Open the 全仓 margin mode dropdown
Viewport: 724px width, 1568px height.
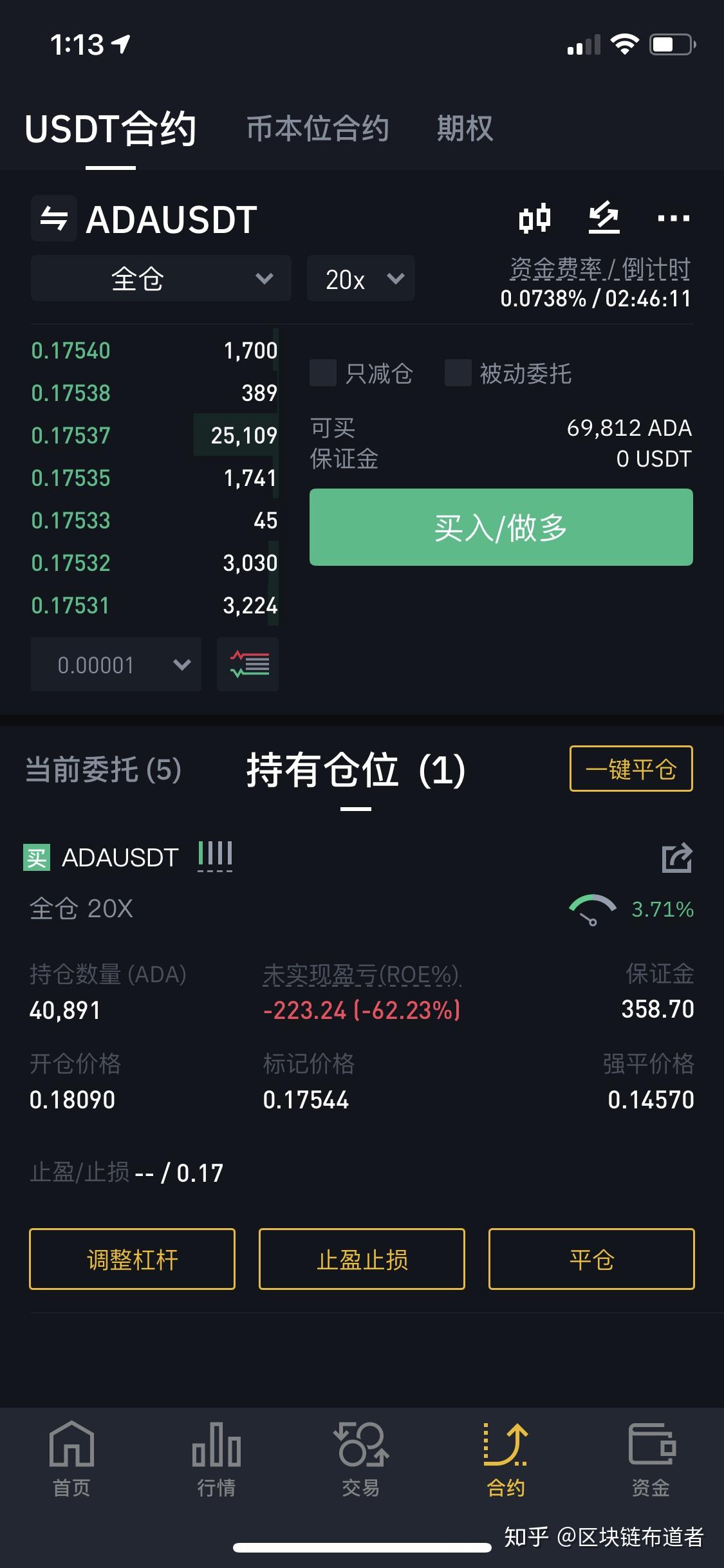point(161,279)
